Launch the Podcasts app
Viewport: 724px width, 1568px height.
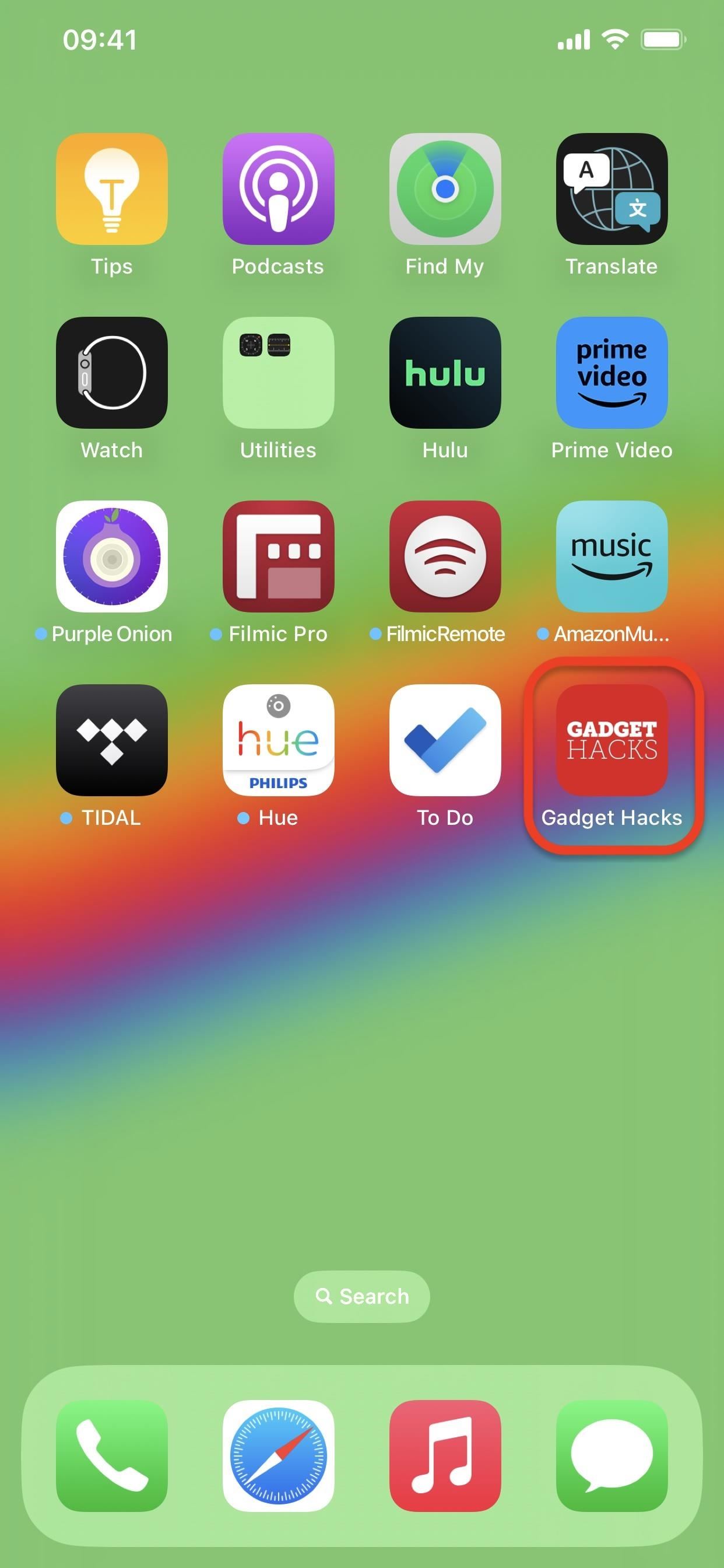[x=278, y=188]
